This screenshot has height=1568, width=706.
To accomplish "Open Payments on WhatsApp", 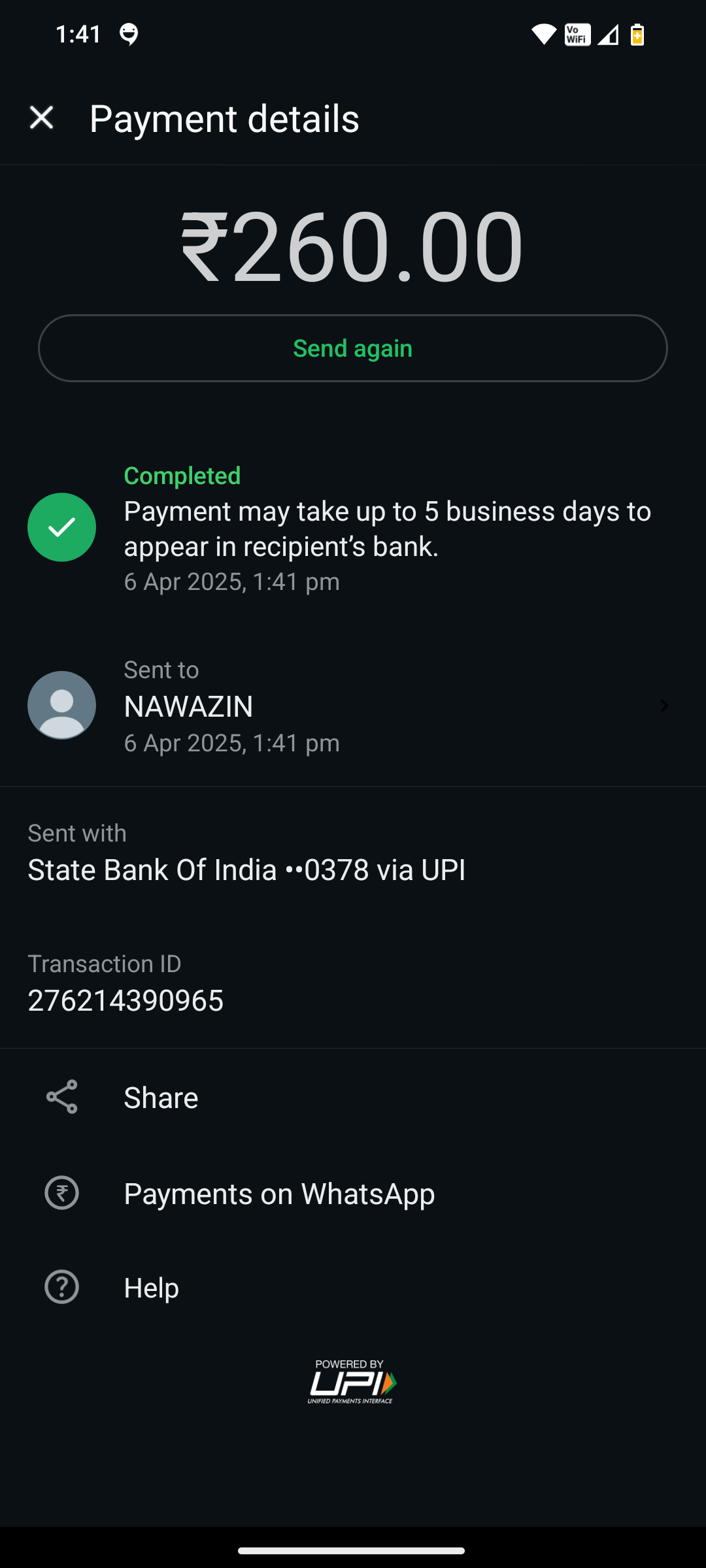I will (x=278, y=1194).
